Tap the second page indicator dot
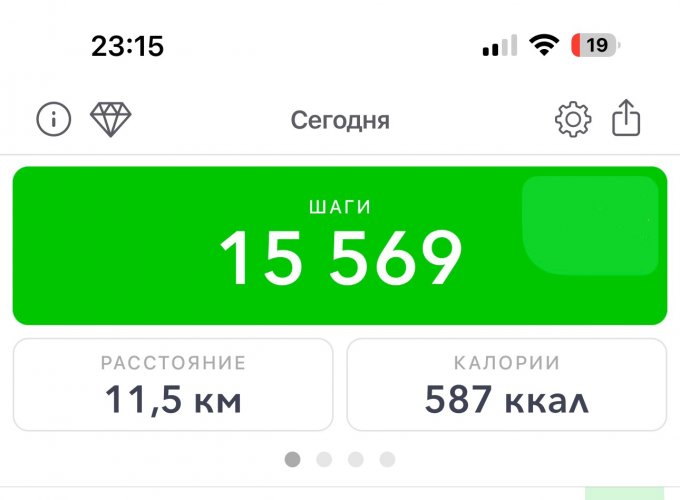Screen dimensions: 680x500 pos(324,459)
